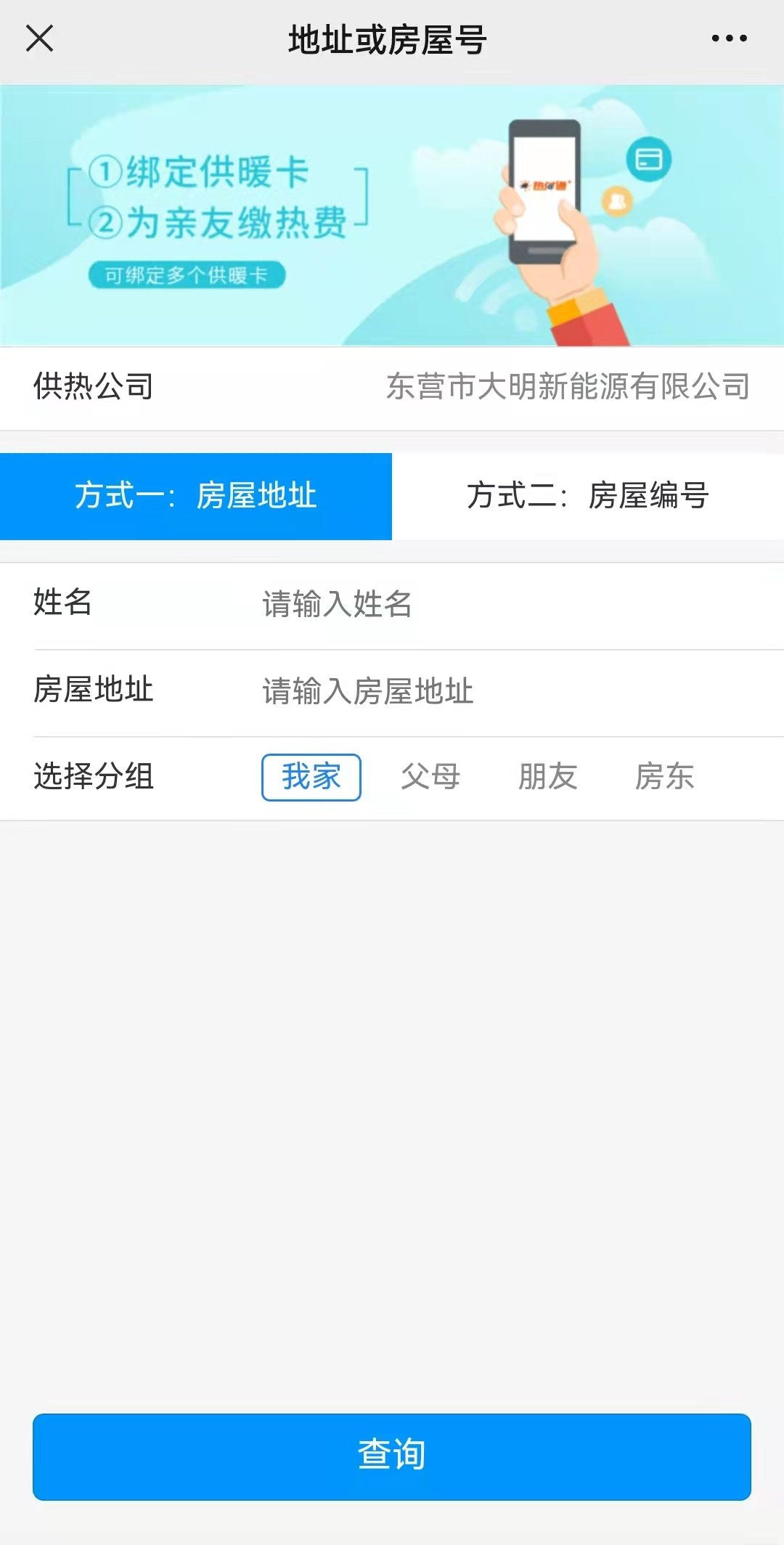Choose the 父母 group
The height and width of the screenshot is (1545, 784).
430,778
